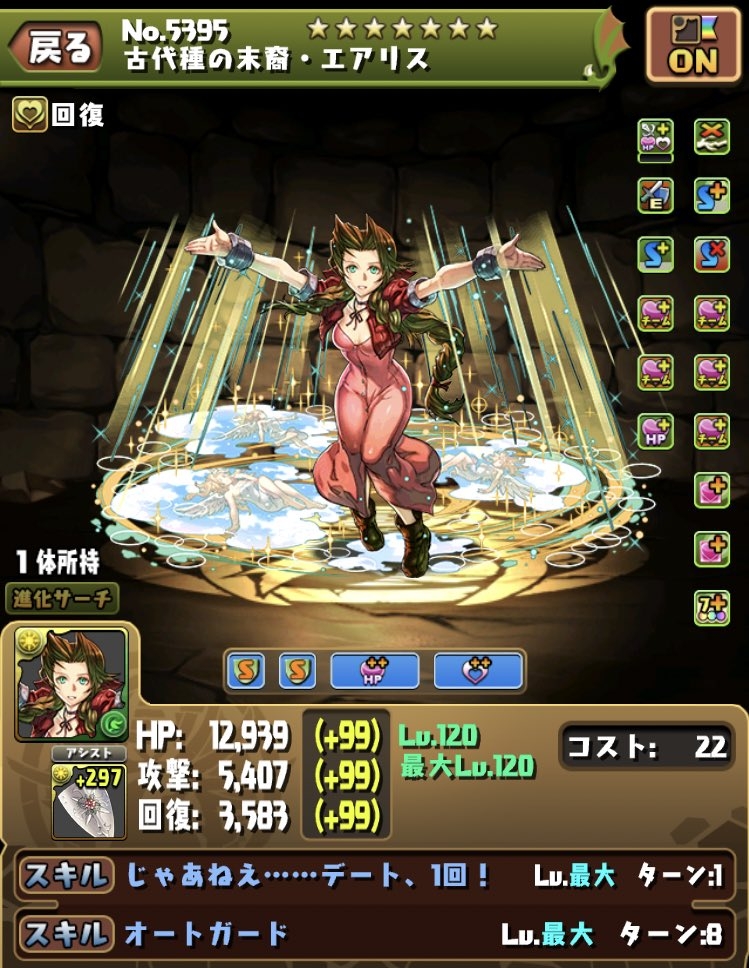Show details for the 7+ combo awakening
This screenshot has height=968, width=749.
(712, 606)
